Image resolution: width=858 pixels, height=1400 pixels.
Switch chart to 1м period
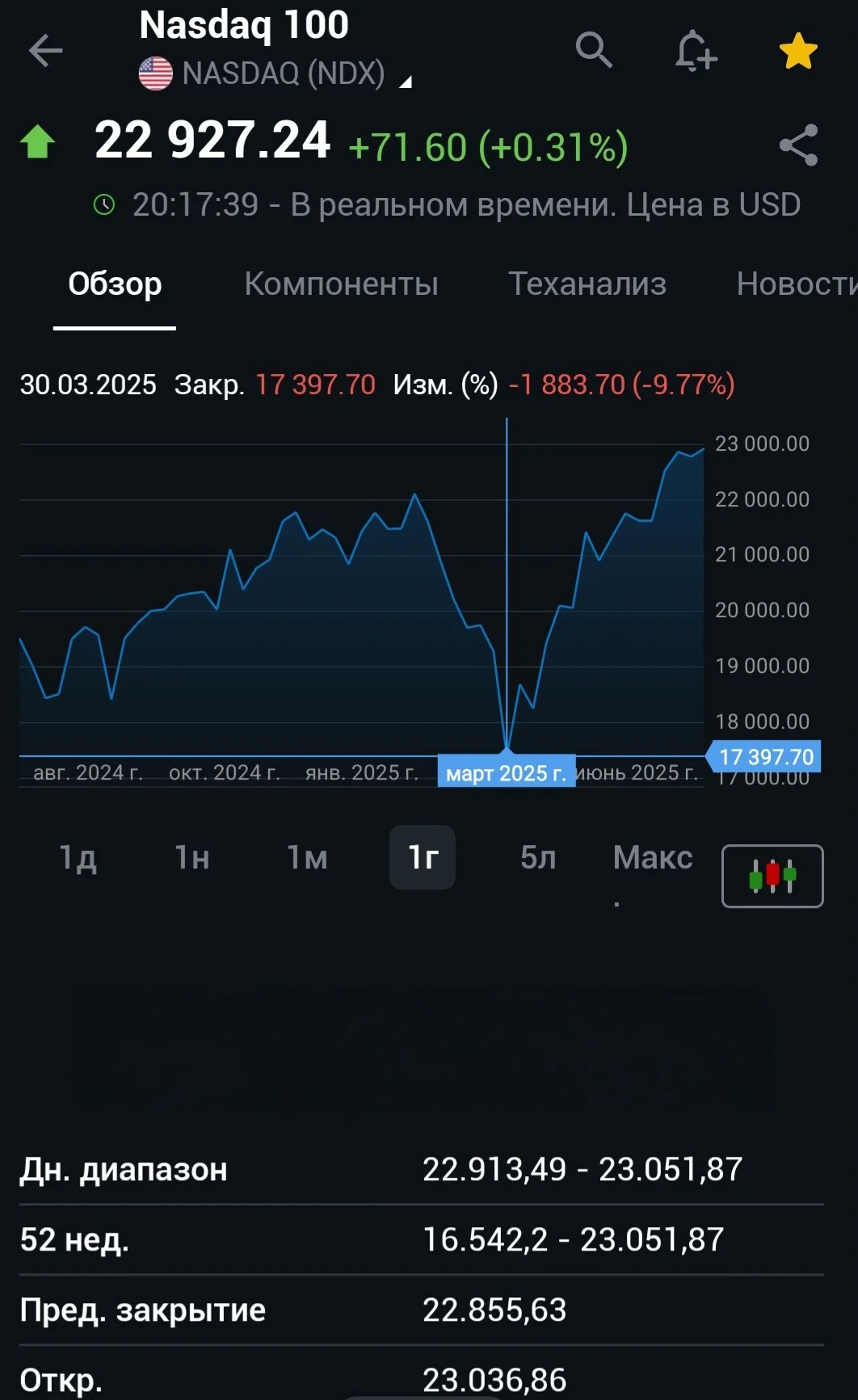(307, 857)
